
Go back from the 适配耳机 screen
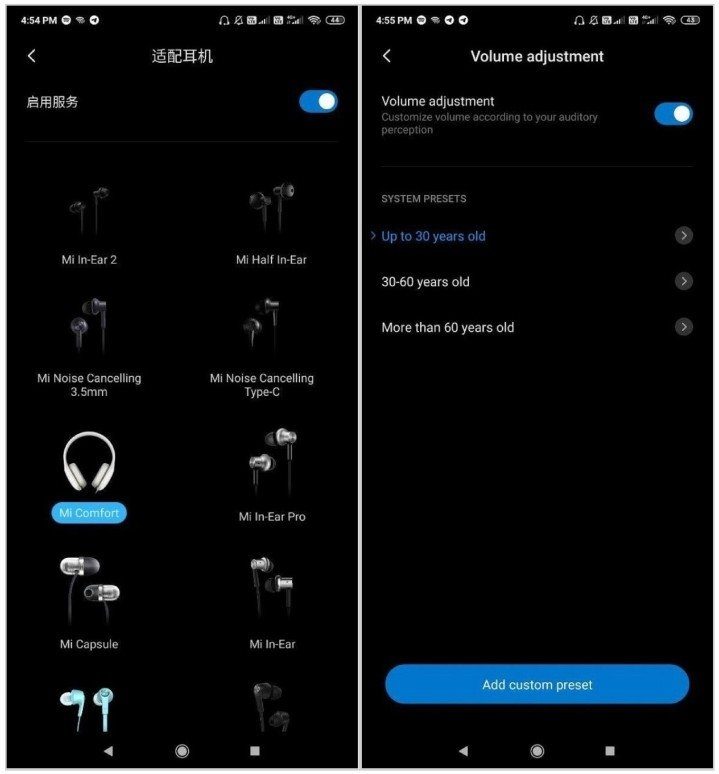tap(32, 56)
